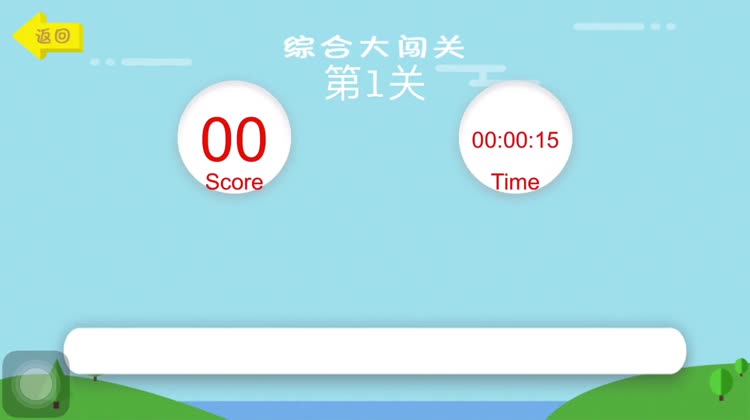The width and height of the screenshot is (750, 420).
Task: Tap the AssistiveTouch floating button
Action: (x=36, y=384)
